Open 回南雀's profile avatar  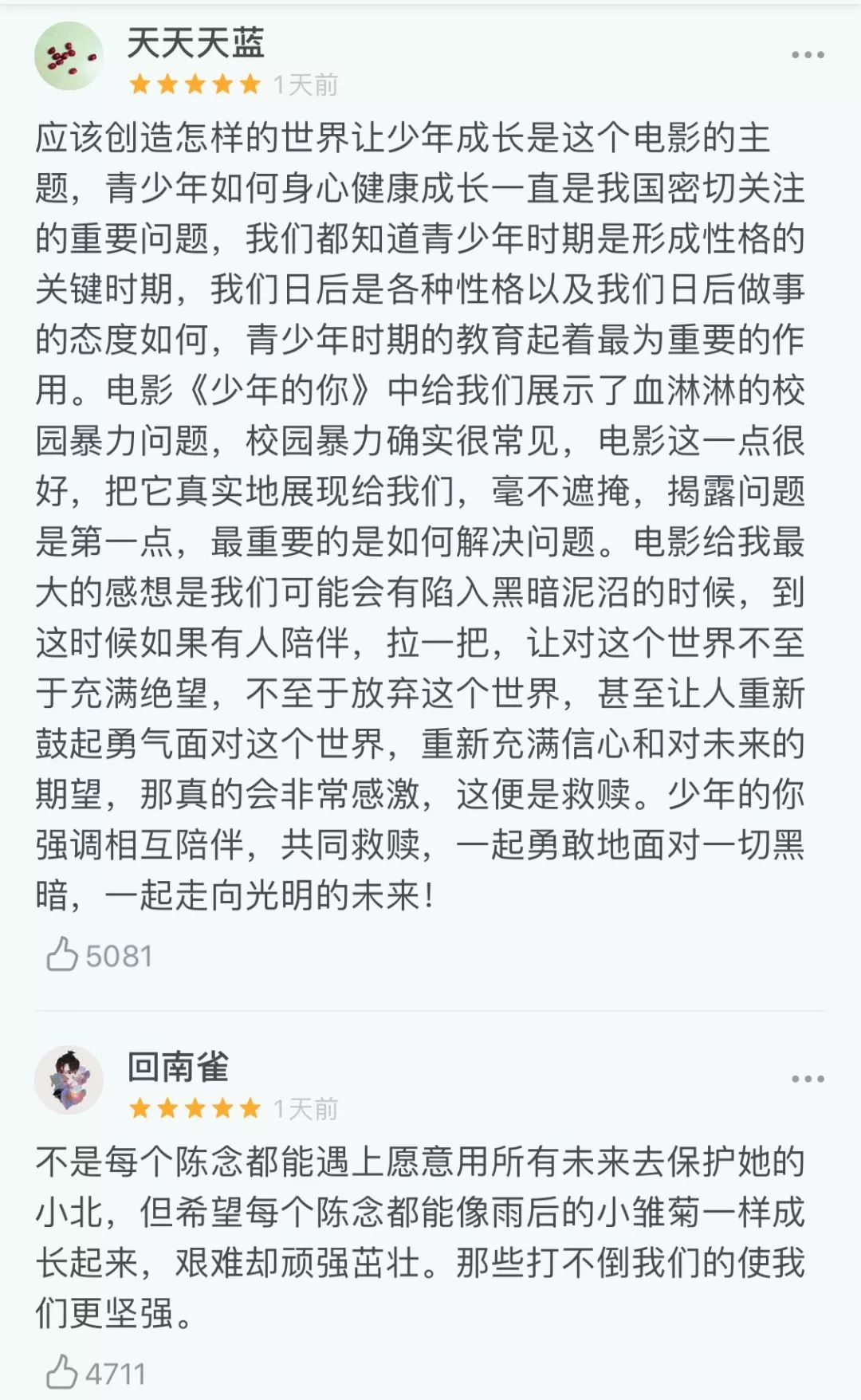point(69,1079)
